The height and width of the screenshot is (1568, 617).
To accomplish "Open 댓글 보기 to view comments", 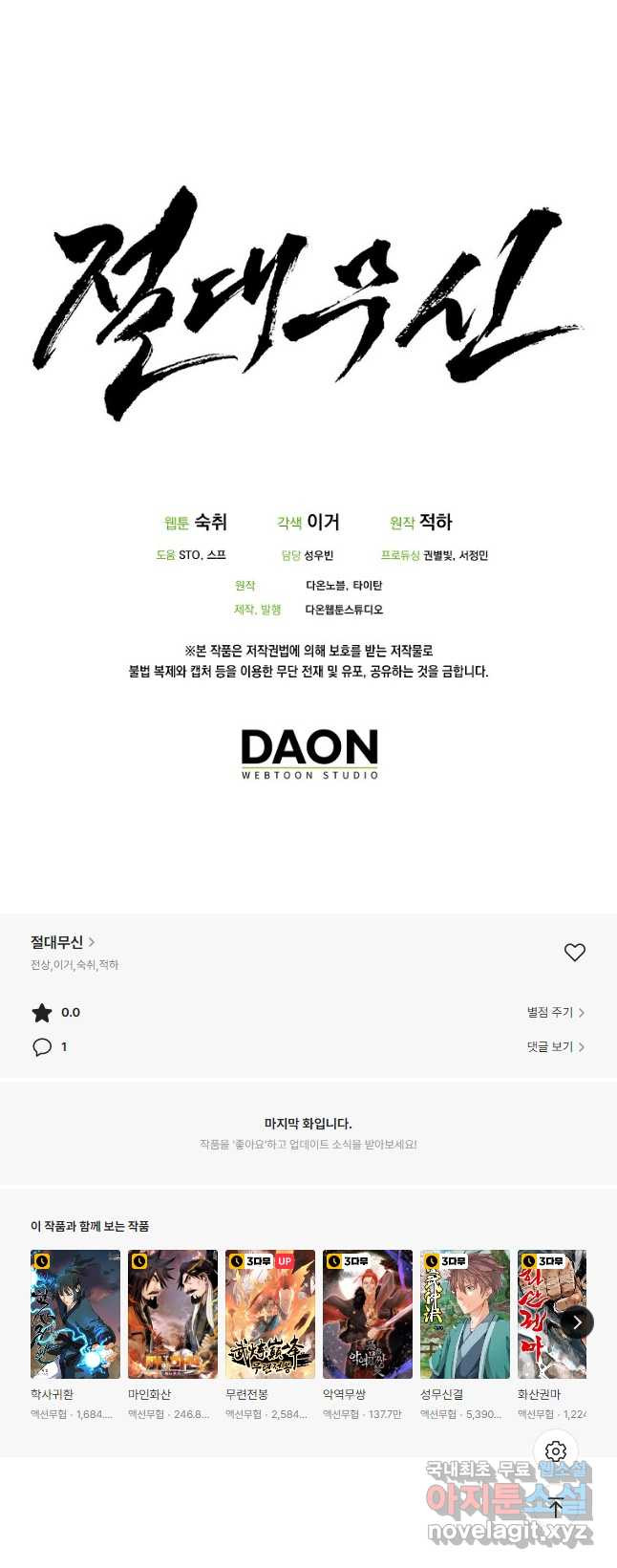I will point(555,1047).
